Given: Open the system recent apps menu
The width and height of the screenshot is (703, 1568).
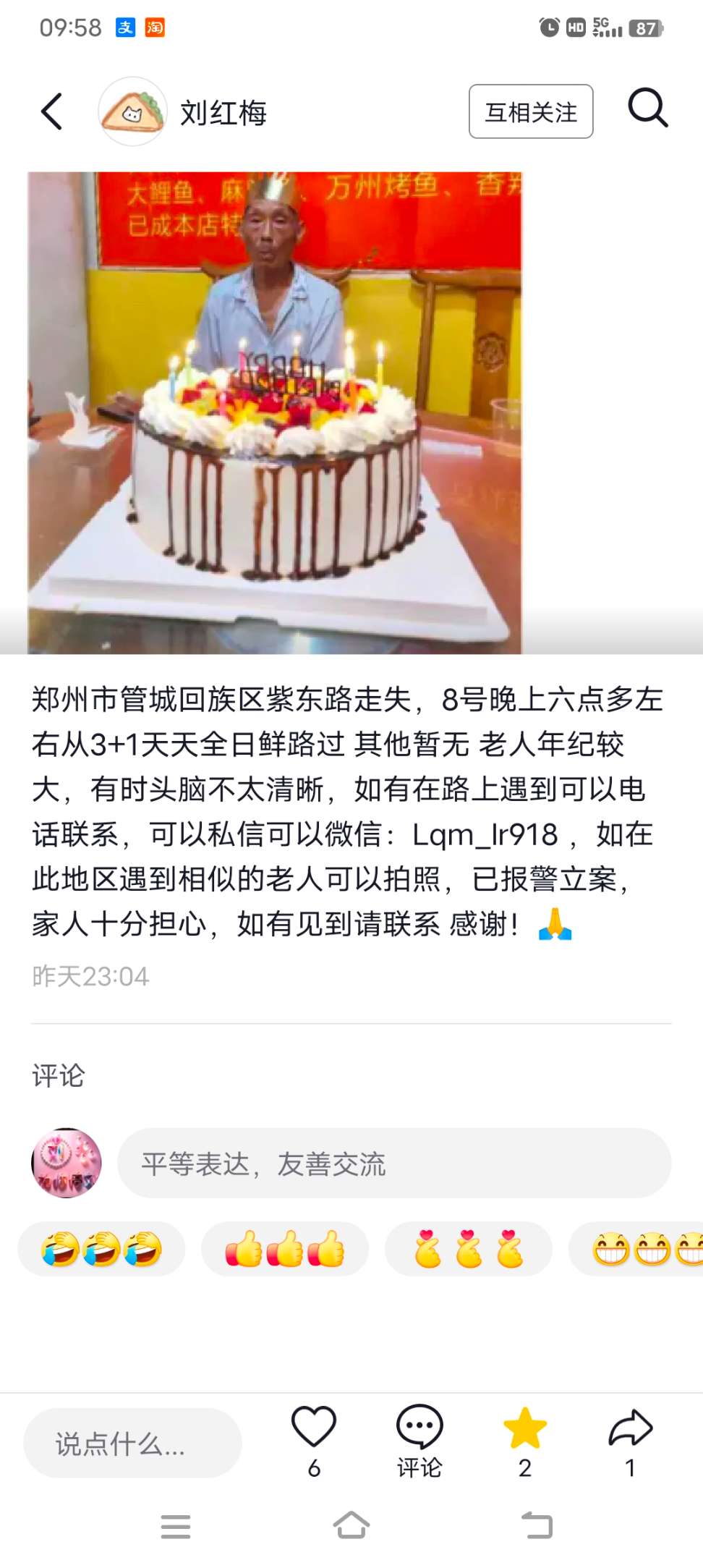Looking at the screenshot, I should (x=176, y=1526).
